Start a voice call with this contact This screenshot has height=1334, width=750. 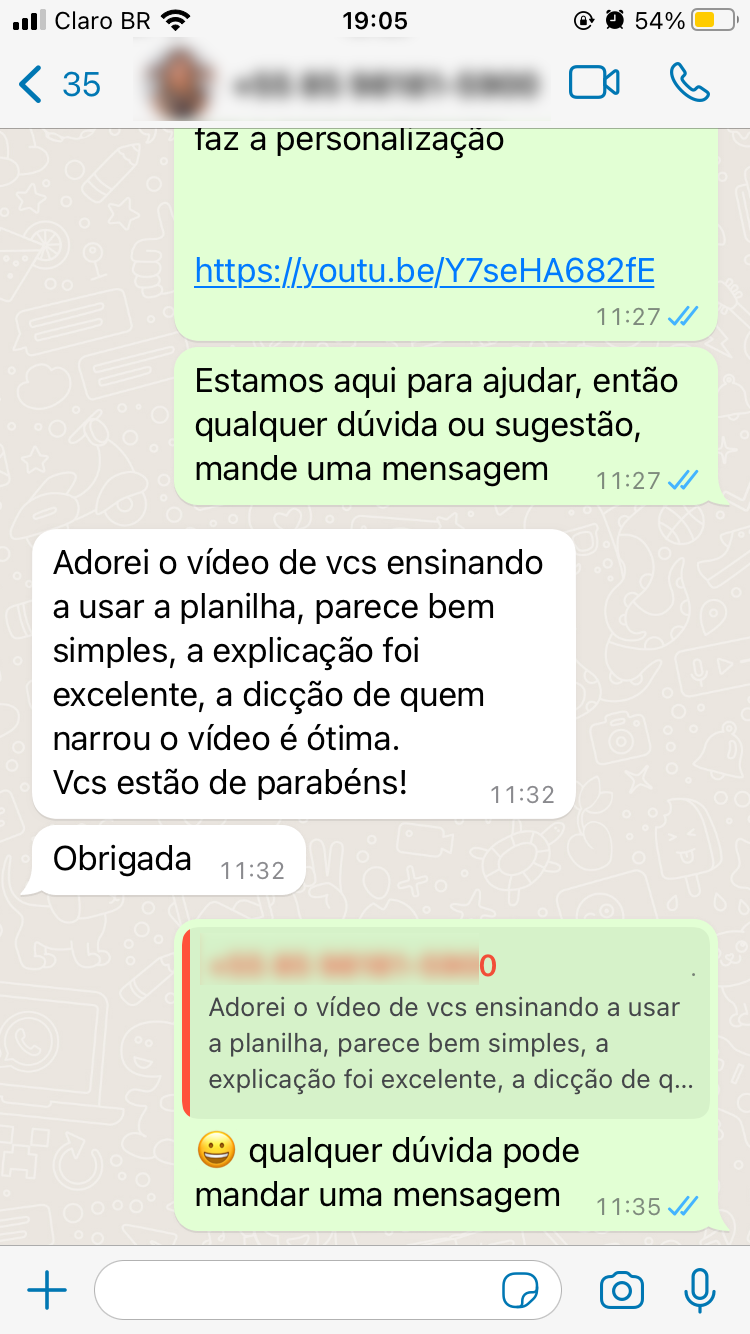(689, 83)
